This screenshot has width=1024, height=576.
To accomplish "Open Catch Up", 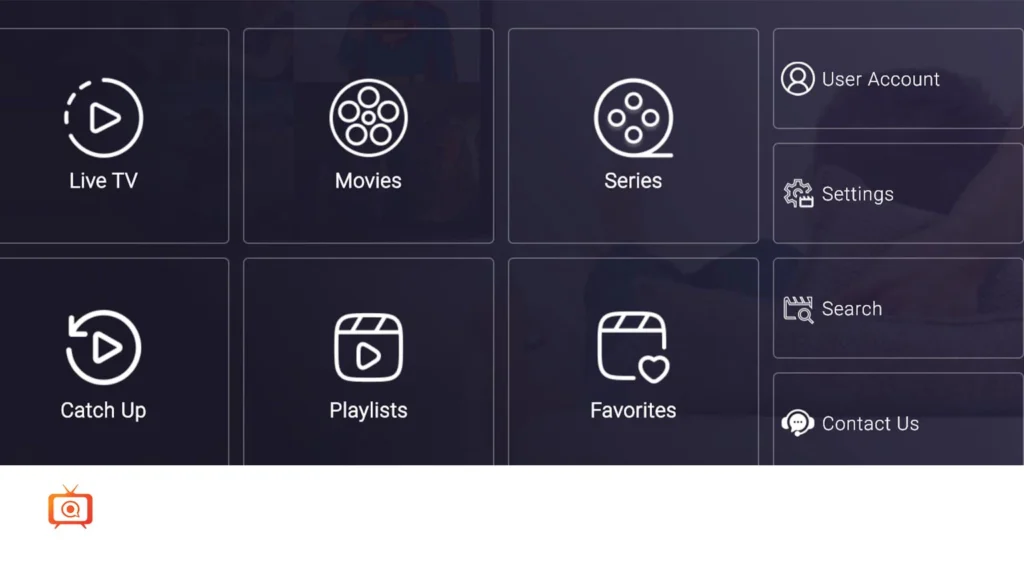I will pos(104,362).
